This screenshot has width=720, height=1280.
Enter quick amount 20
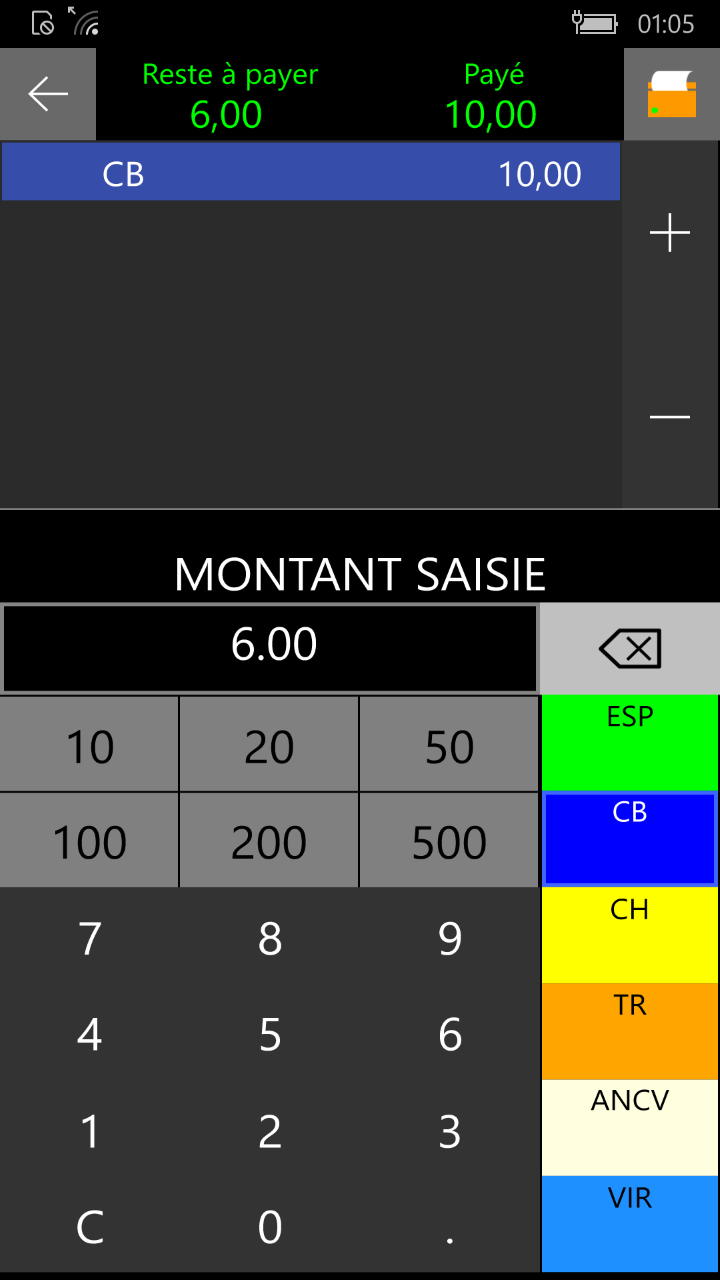(269, 745)
